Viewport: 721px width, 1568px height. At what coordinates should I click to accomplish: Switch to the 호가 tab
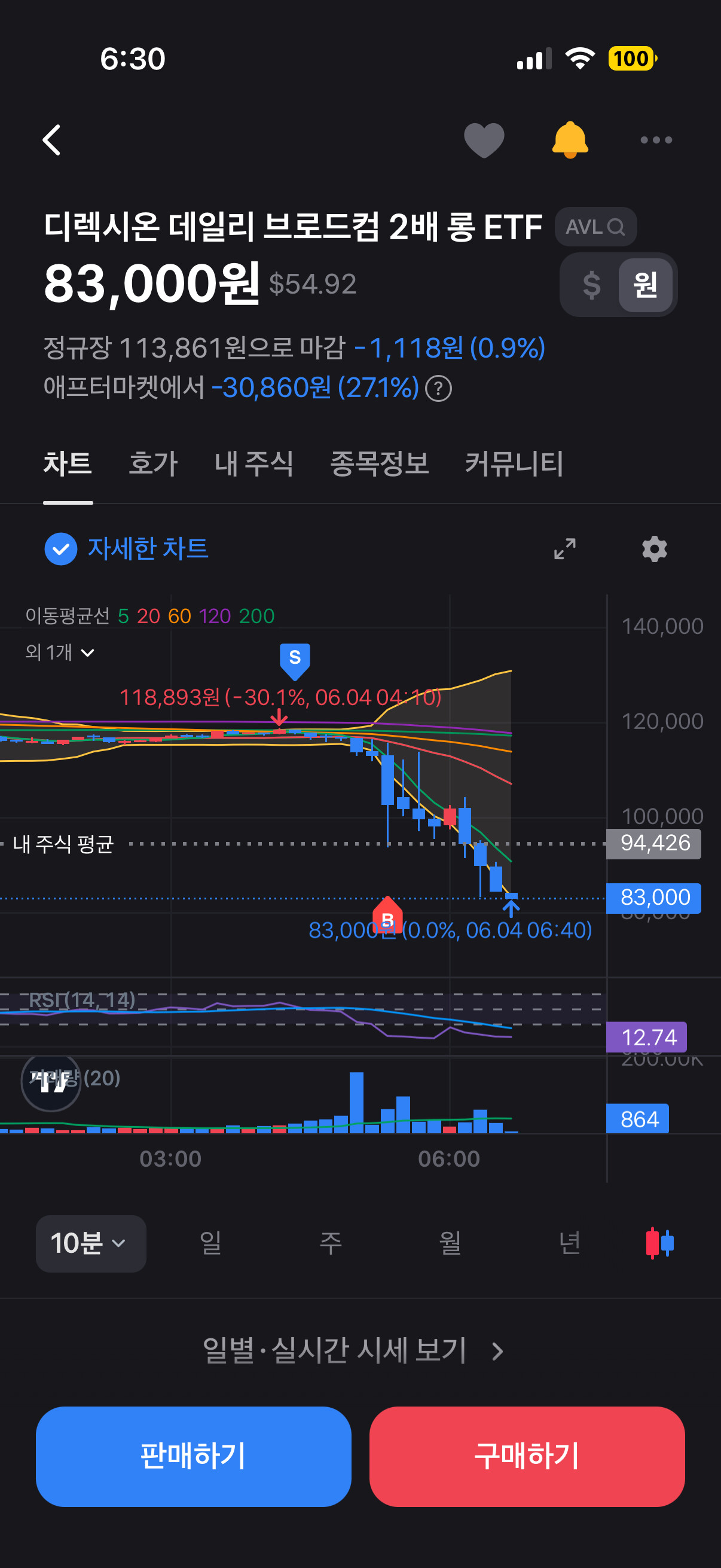[153, 463]
